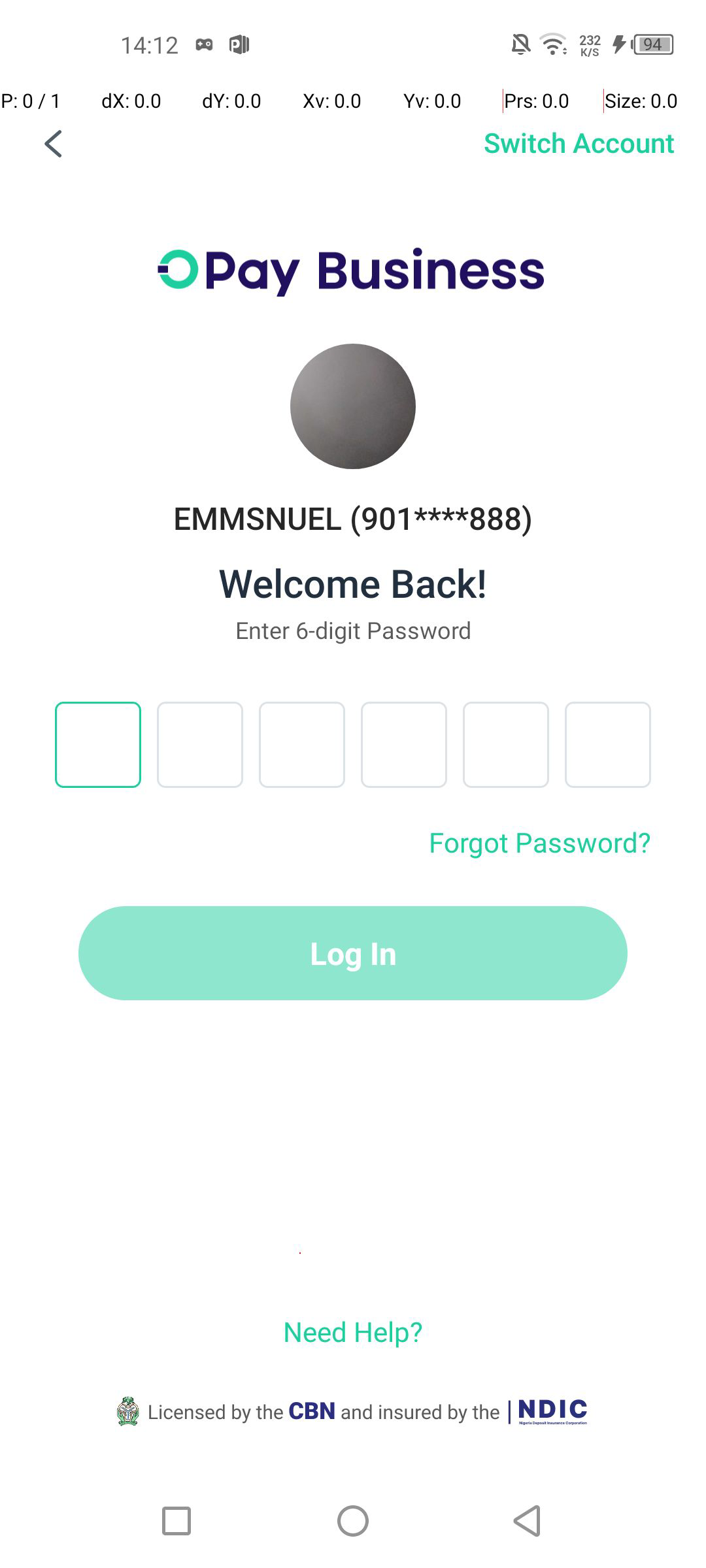The width and height of the screenshot is (706, 1568).
Task: Tap the Log In button
Action: [x=353, y=953]
